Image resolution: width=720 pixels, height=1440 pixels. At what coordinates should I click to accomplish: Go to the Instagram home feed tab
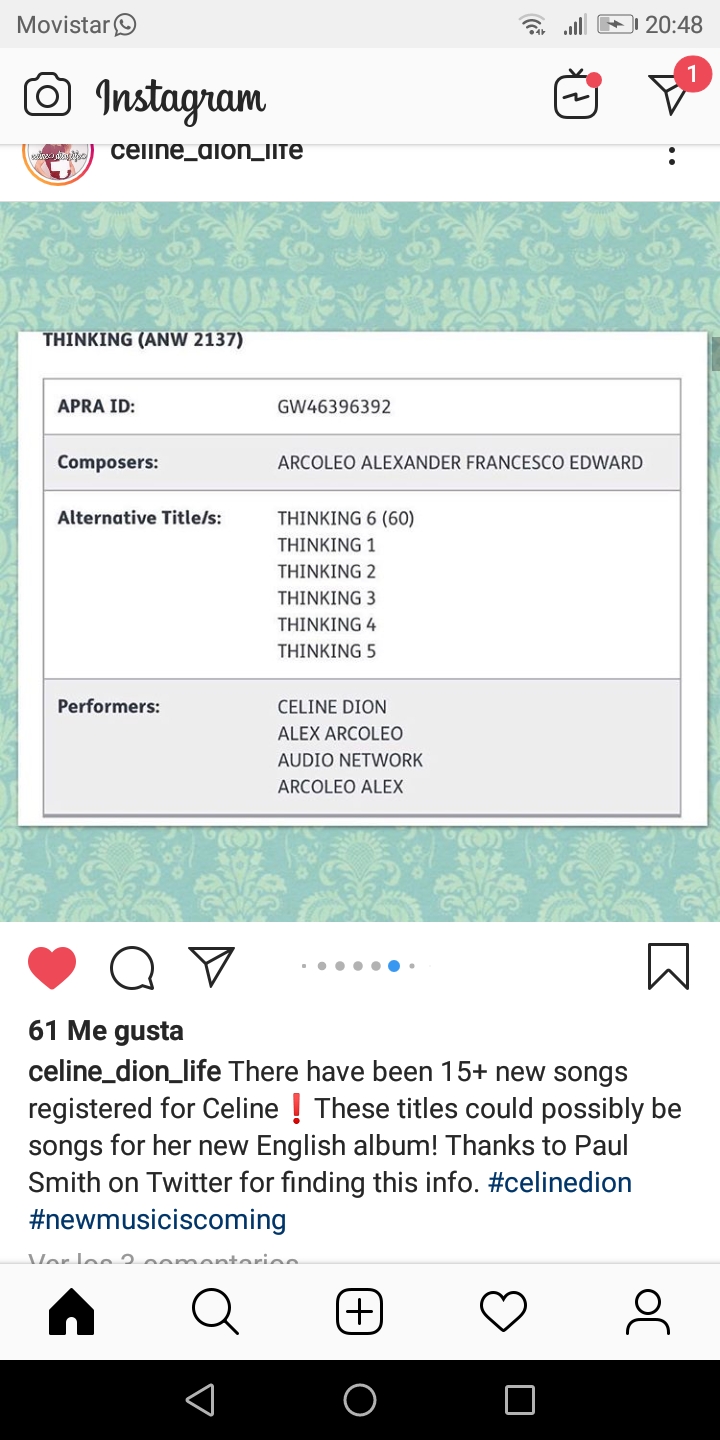71,1311
